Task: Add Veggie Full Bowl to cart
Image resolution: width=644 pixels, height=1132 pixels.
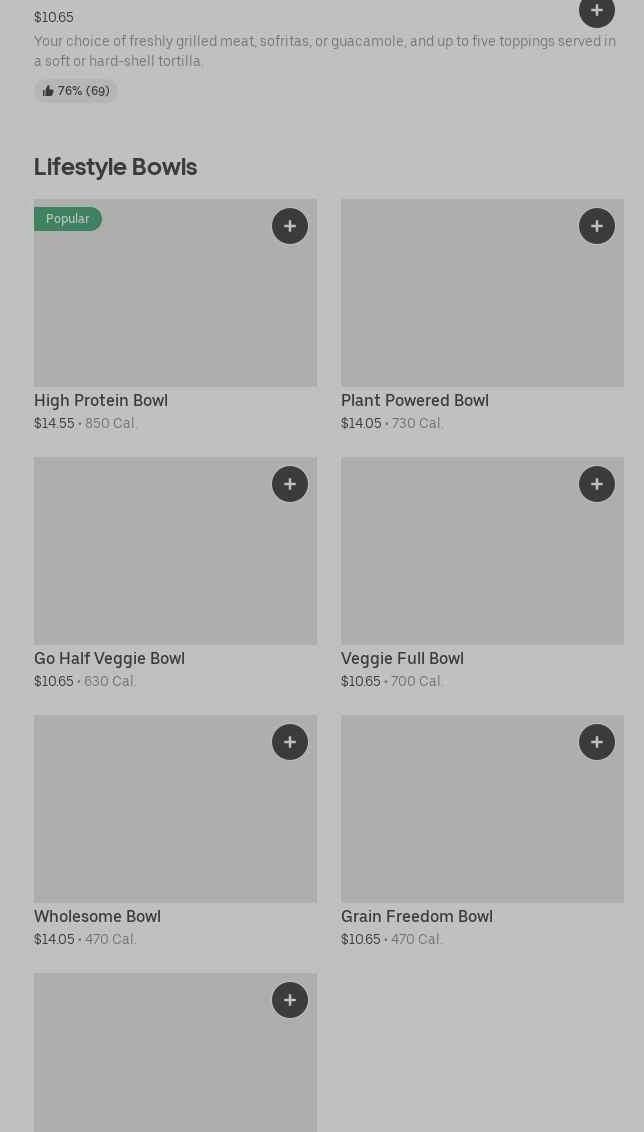Action: [x=597, y=484]
